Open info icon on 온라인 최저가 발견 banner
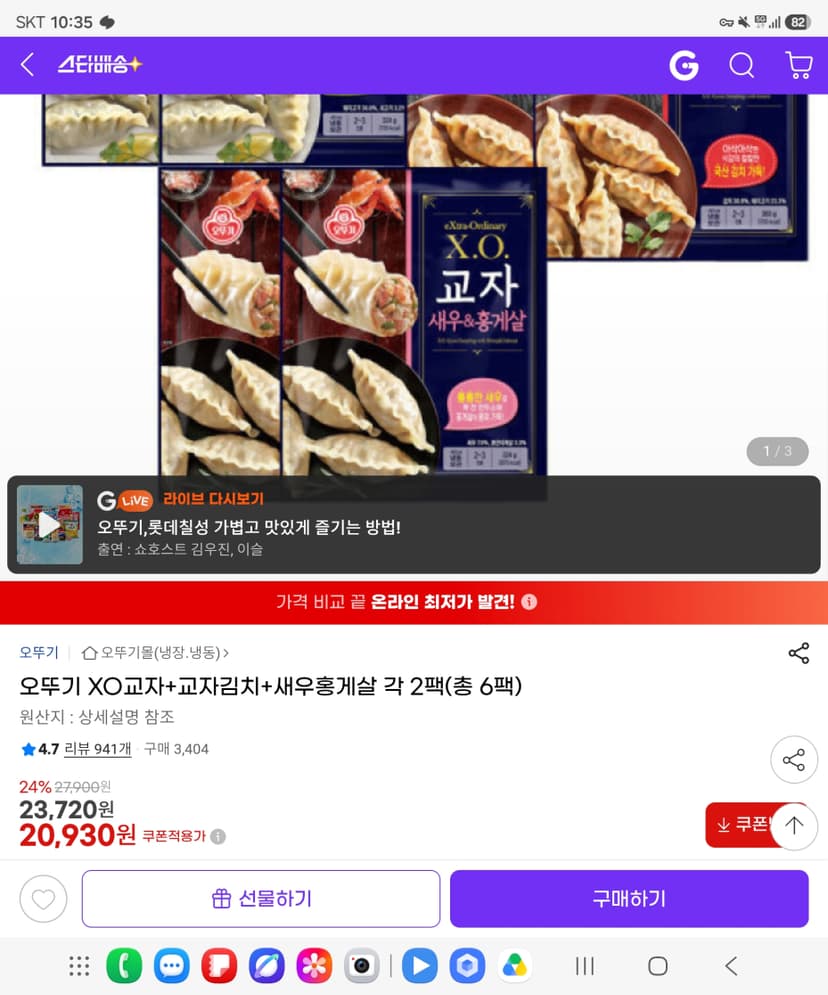This screenshot has width=828, height=995. (x=529, y=602)
